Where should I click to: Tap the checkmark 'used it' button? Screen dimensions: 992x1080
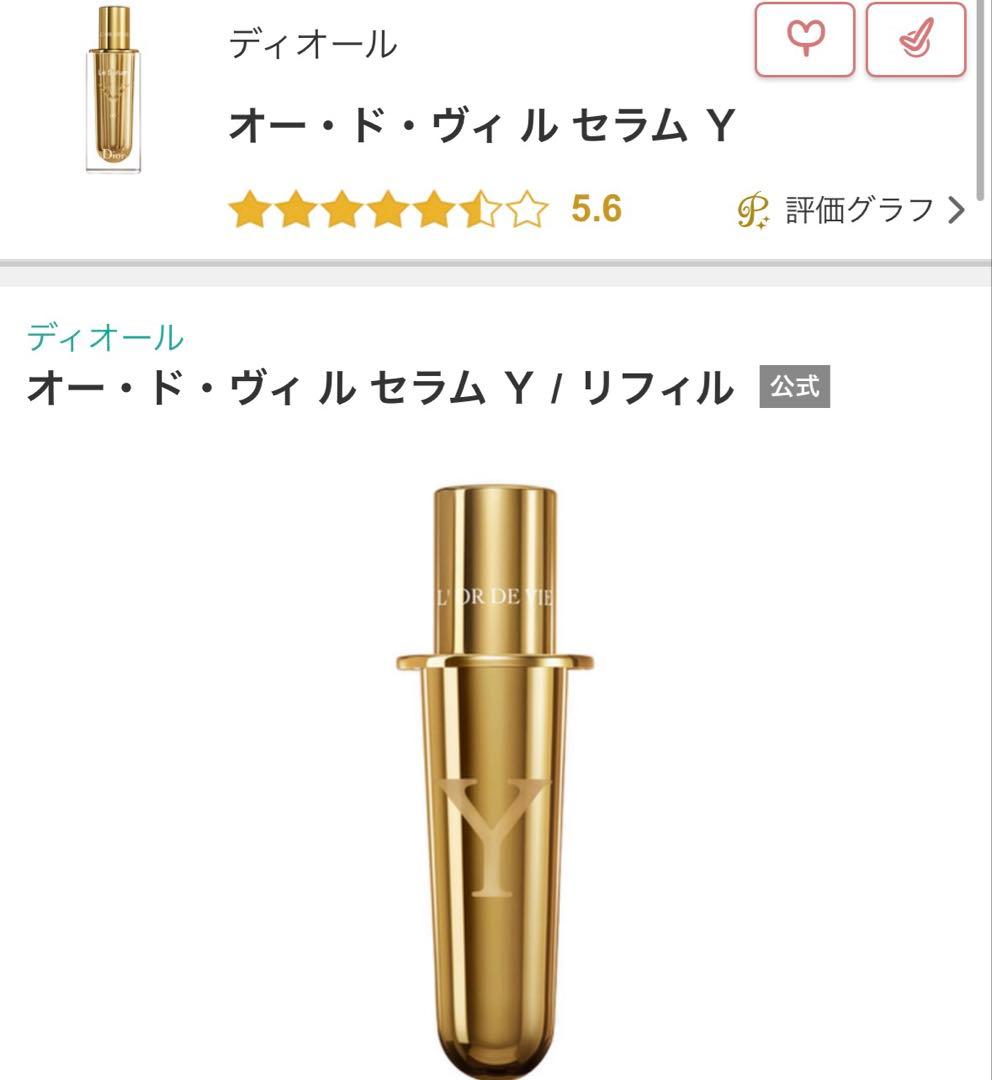(915, 40)
